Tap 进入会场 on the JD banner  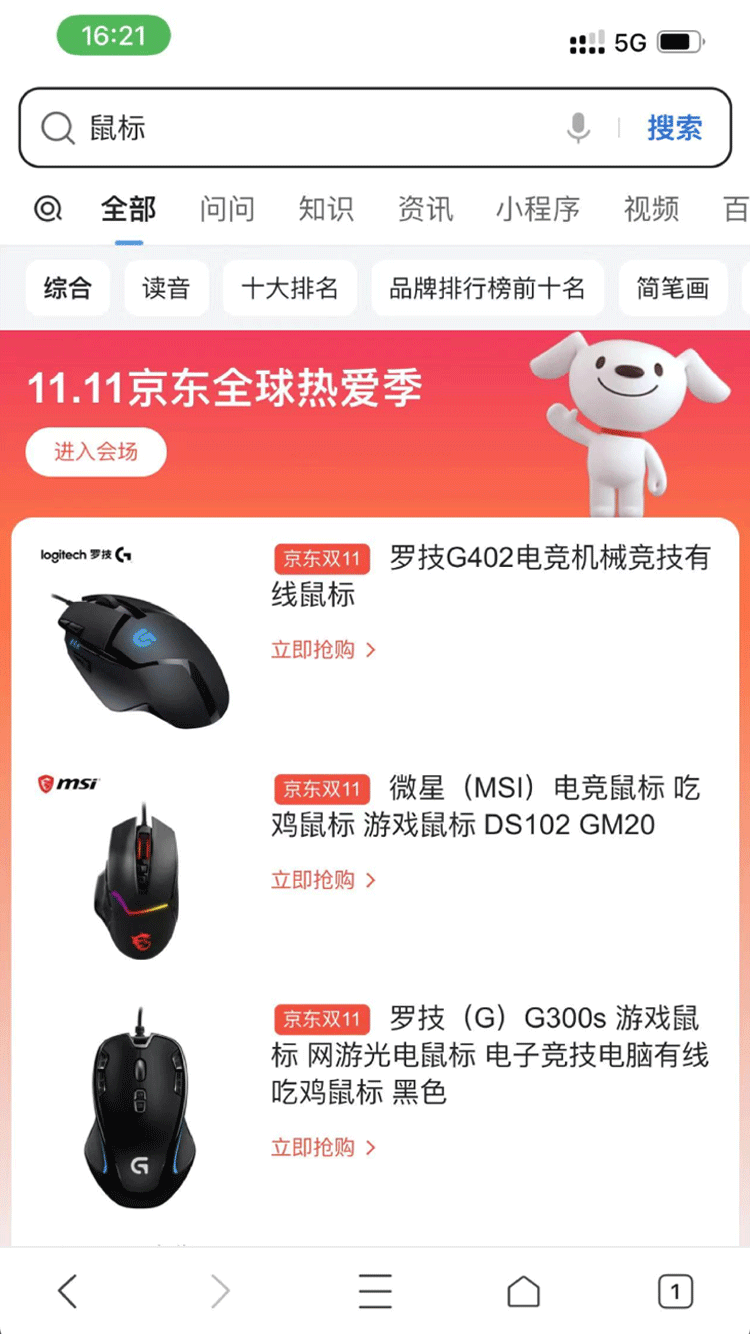(x=96, y=452)
